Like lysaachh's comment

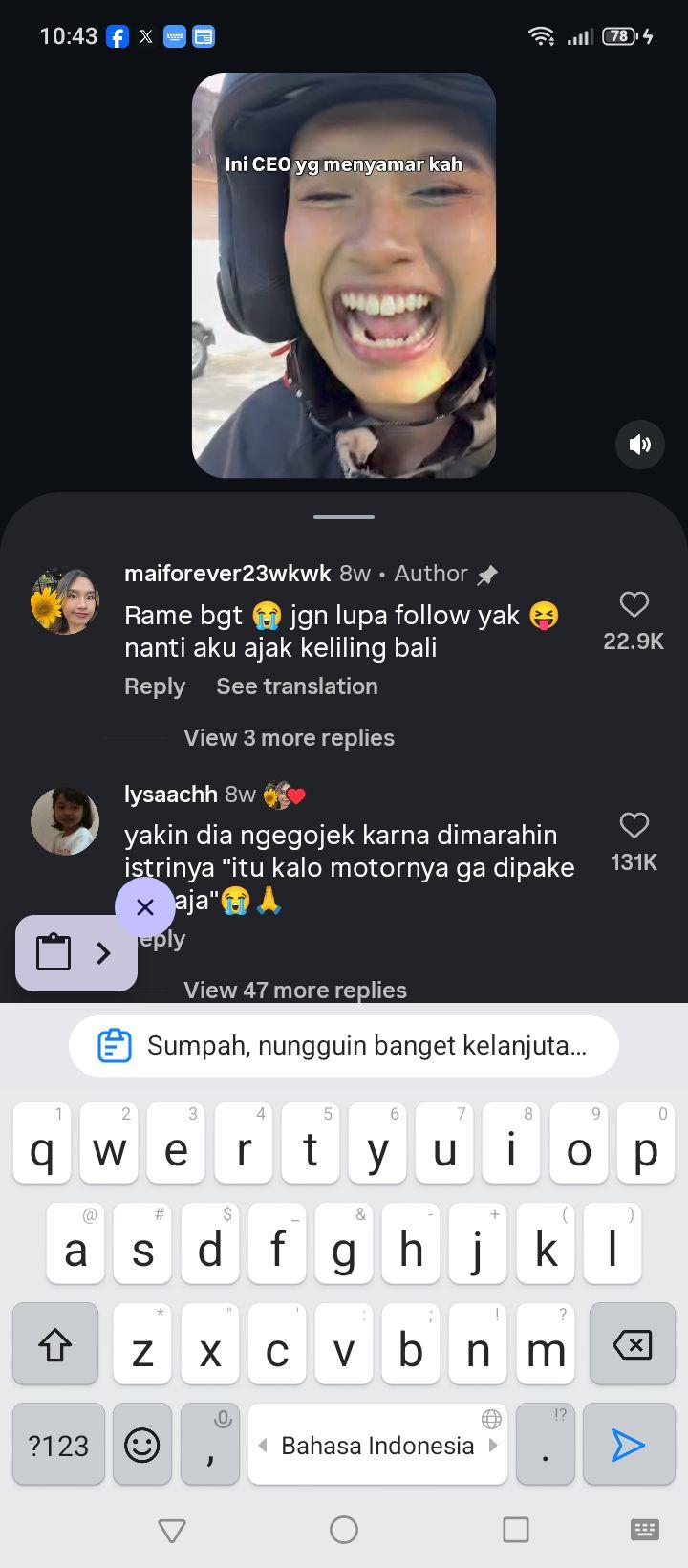634,825
